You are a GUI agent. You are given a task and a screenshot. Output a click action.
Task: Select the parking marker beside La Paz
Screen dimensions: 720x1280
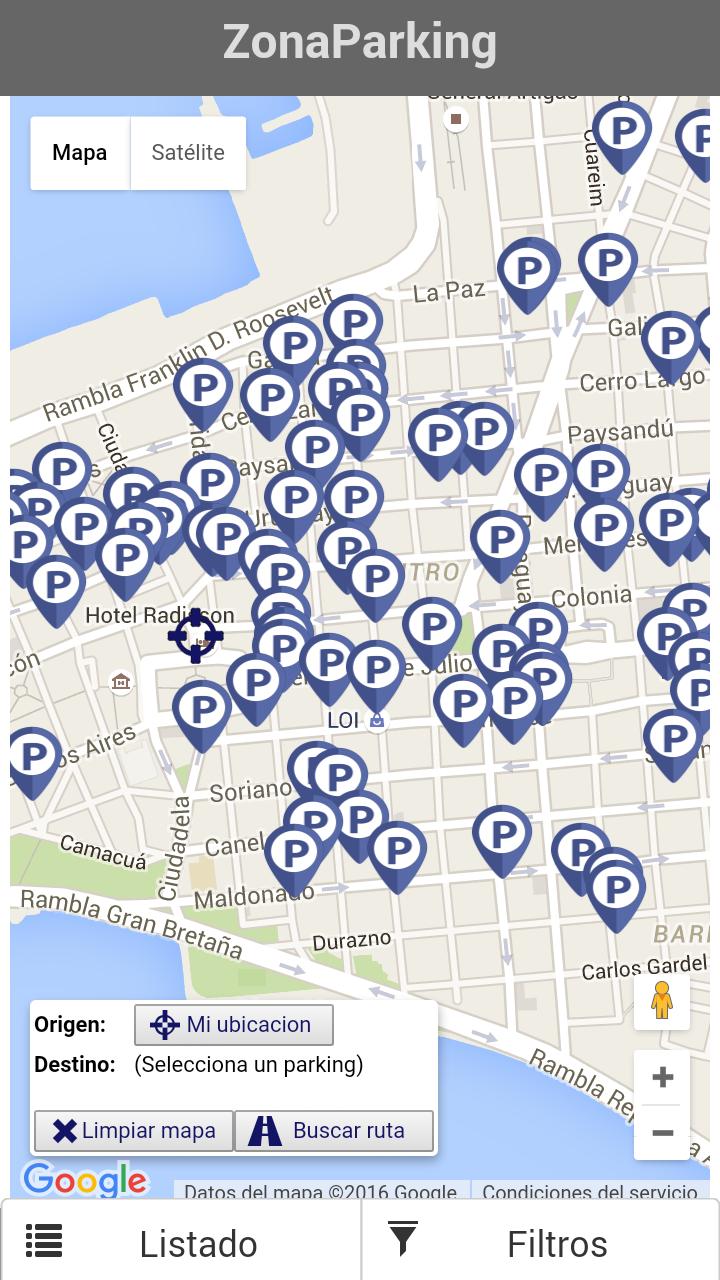coord(528,270)
